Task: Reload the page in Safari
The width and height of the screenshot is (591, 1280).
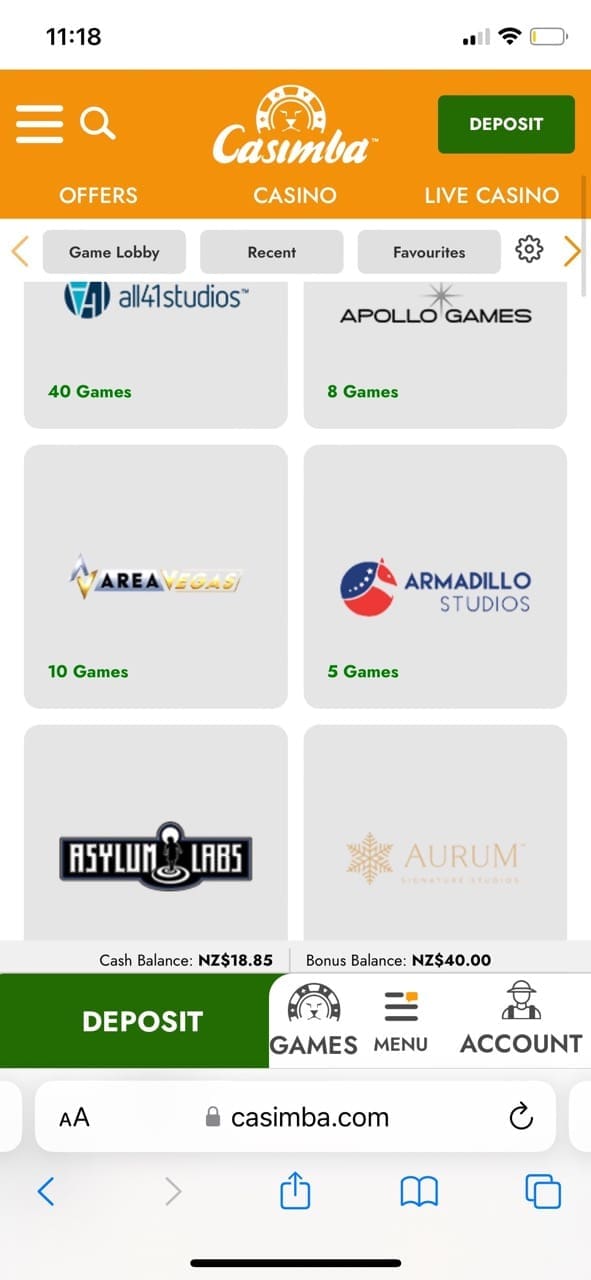Action: [521, 1117]
